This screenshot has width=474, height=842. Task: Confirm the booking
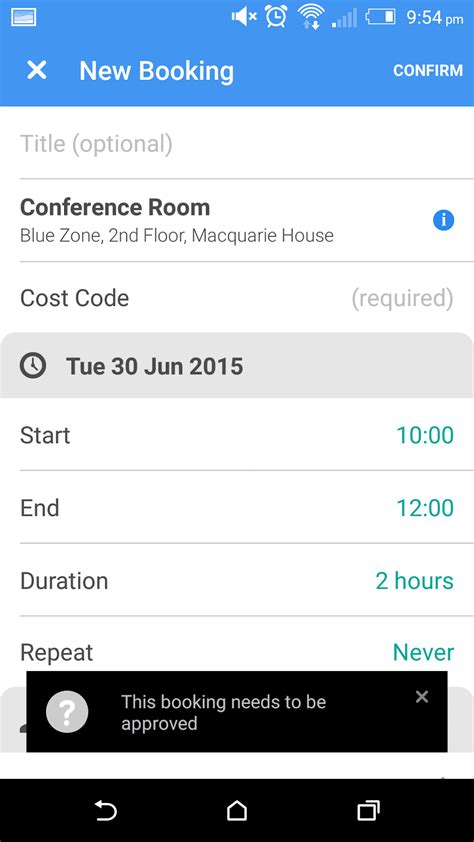[x=428, y=70]
